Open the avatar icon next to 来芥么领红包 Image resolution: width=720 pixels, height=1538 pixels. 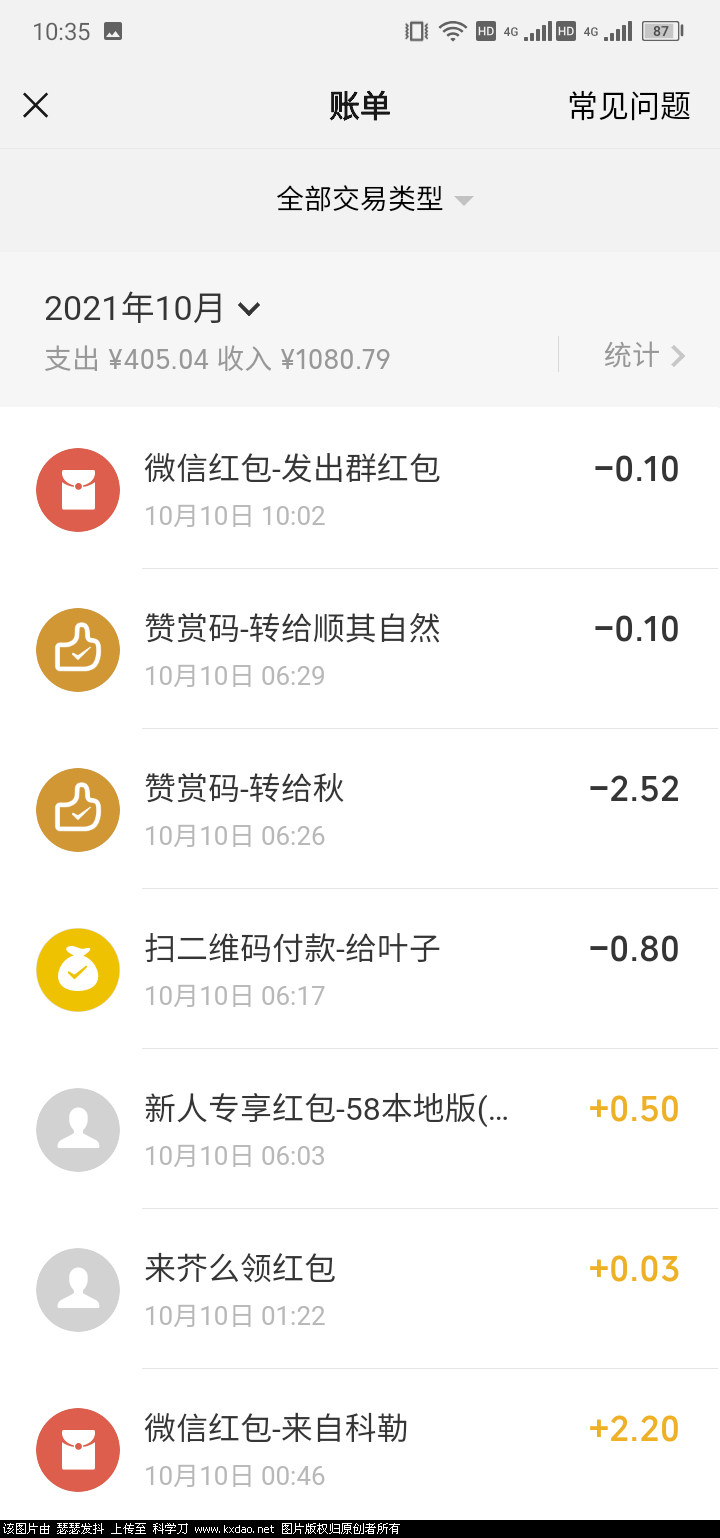pos(77,1290)
